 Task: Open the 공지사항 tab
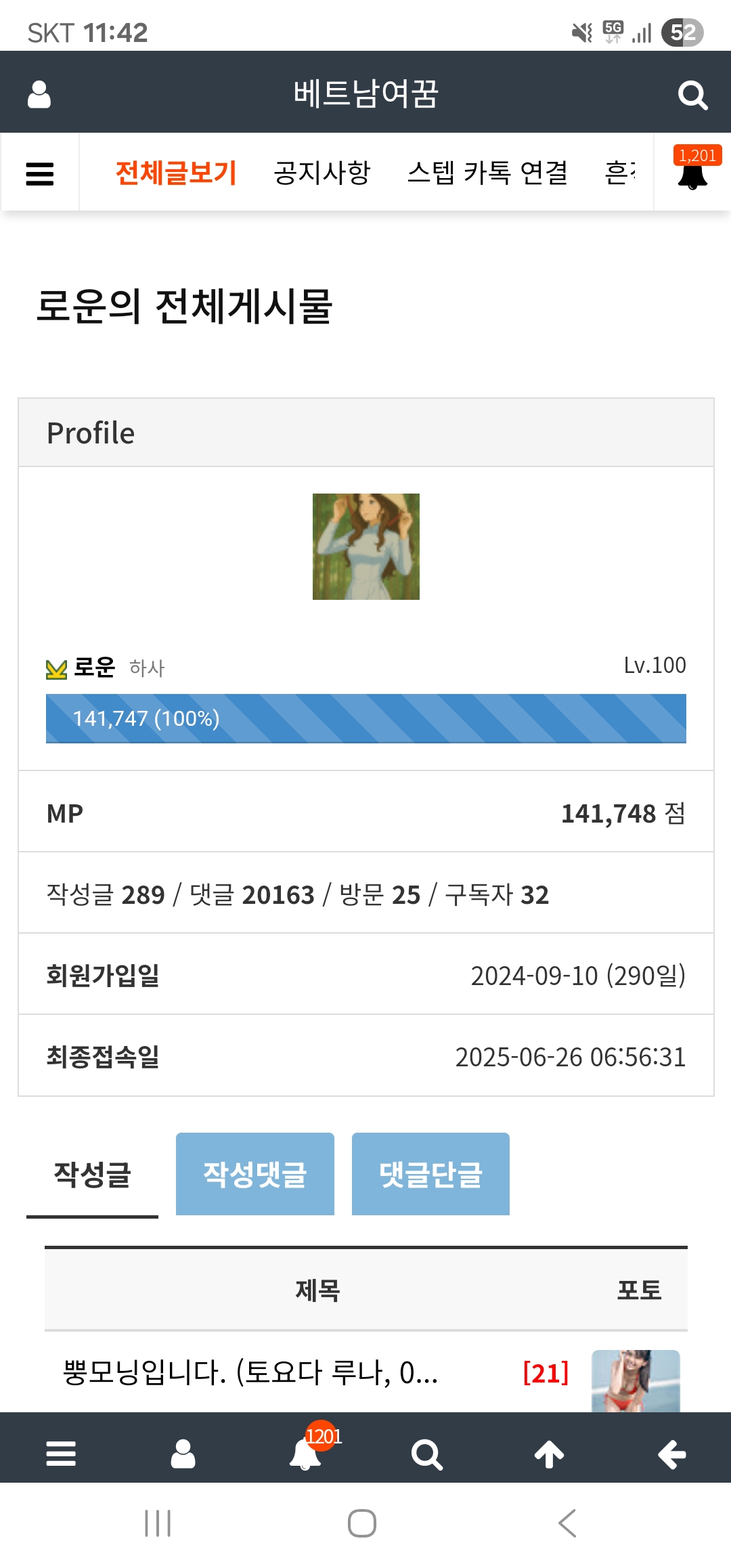[322, 173]
